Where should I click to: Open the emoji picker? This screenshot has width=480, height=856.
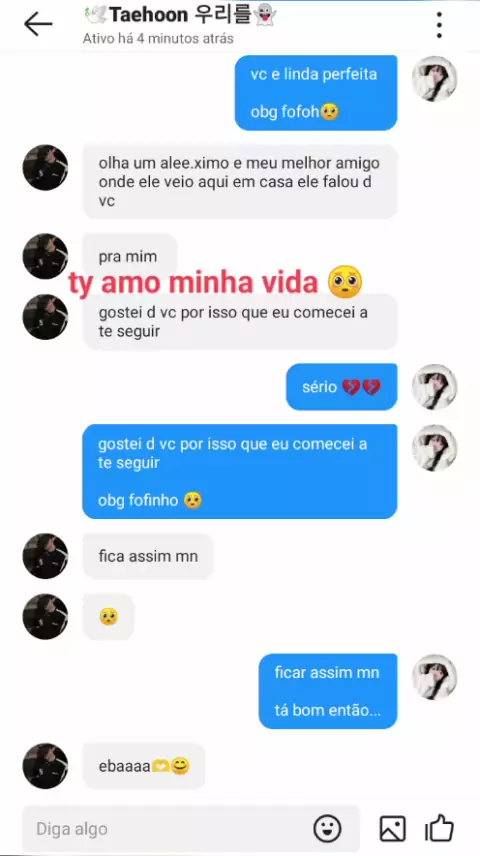[327, 829]
